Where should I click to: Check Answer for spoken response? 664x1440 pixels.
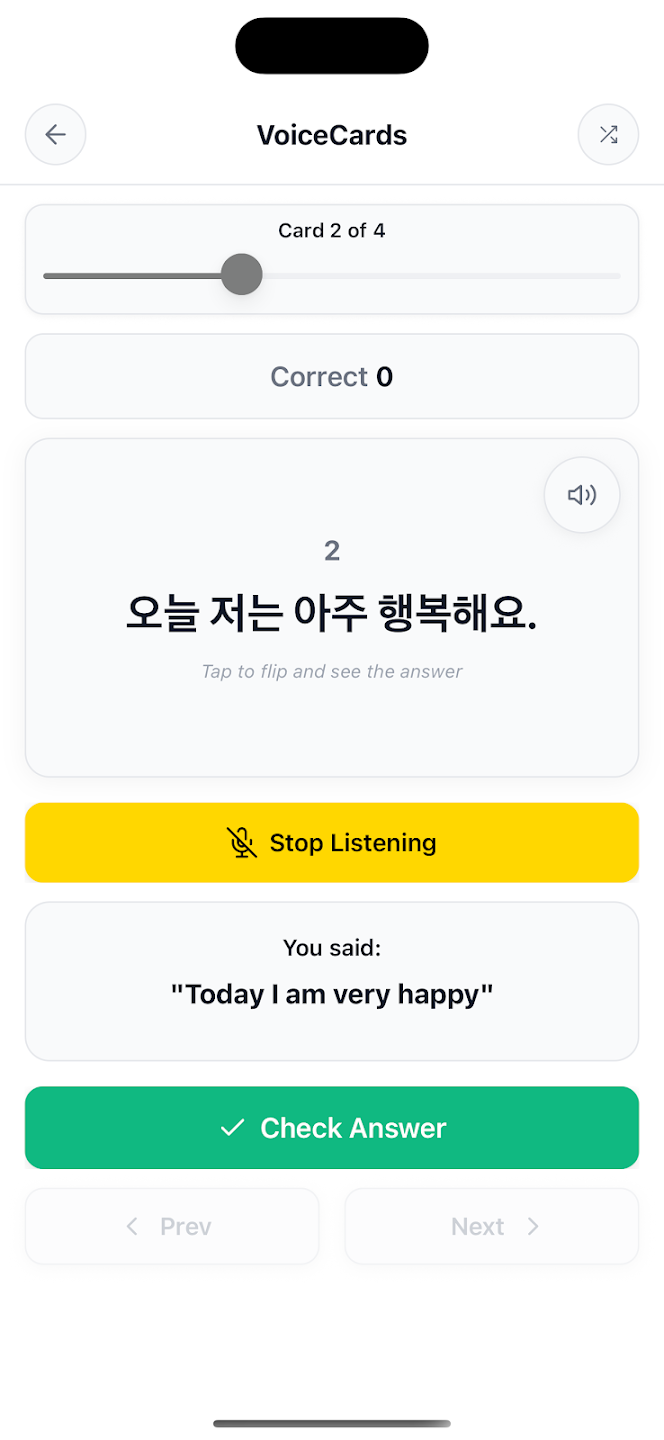pyautogui.click(x=331, y=1128)
